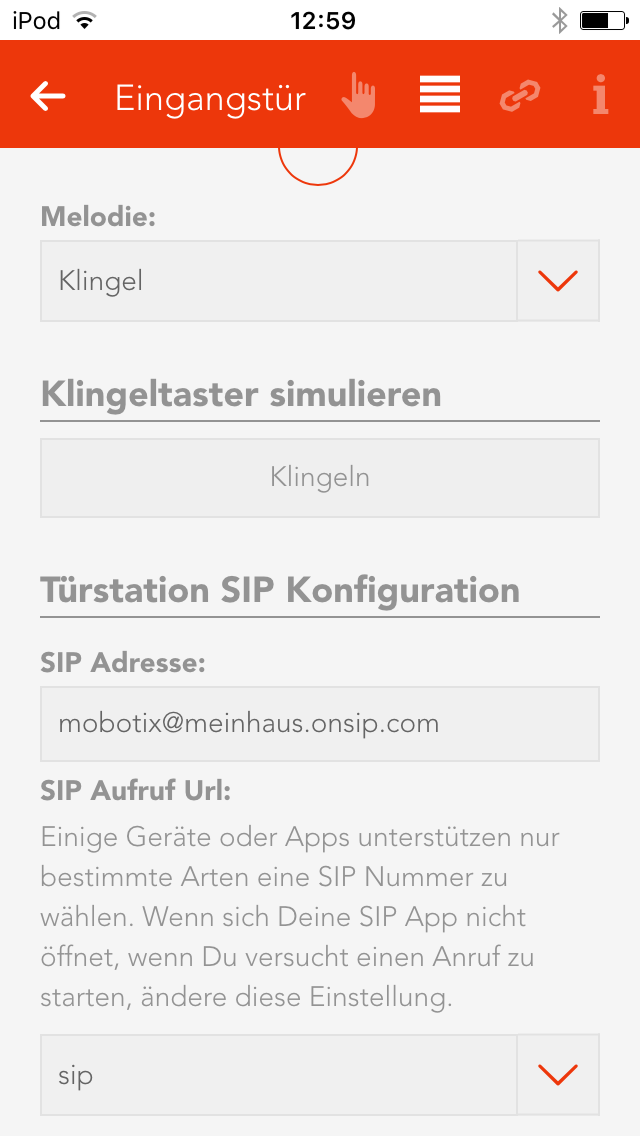The image size is (640, 1136).
Task: Expand the Melodie dropdown showing Klingel
Action: pyautogui.click(x=320, y=281)
